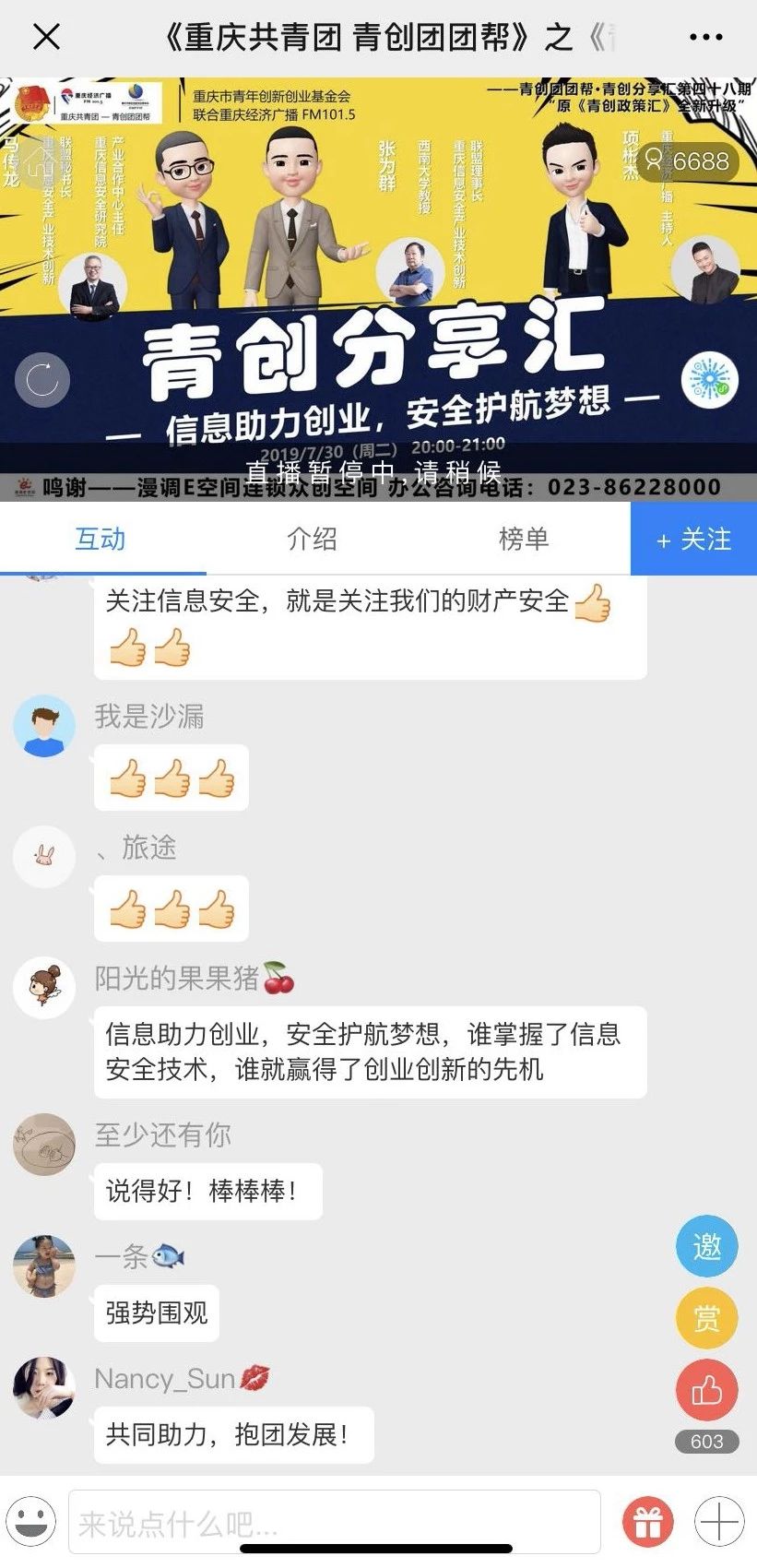The height and width of the screenshot is (1568, 757).
Task: Send a gift with the gift icon
Action: [x=648, y=1522]
